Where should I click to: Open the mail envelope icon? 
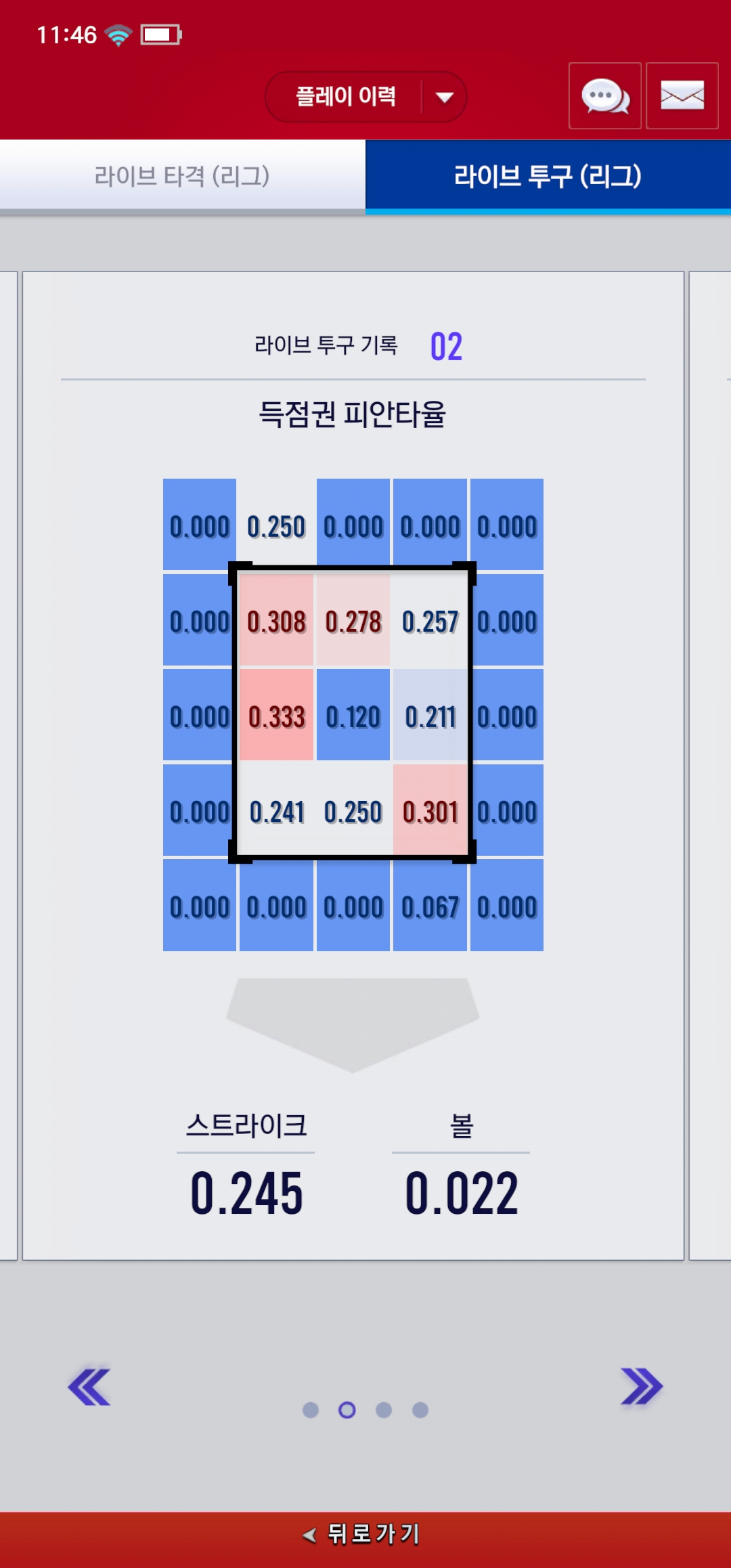click(x=682, y=96)
